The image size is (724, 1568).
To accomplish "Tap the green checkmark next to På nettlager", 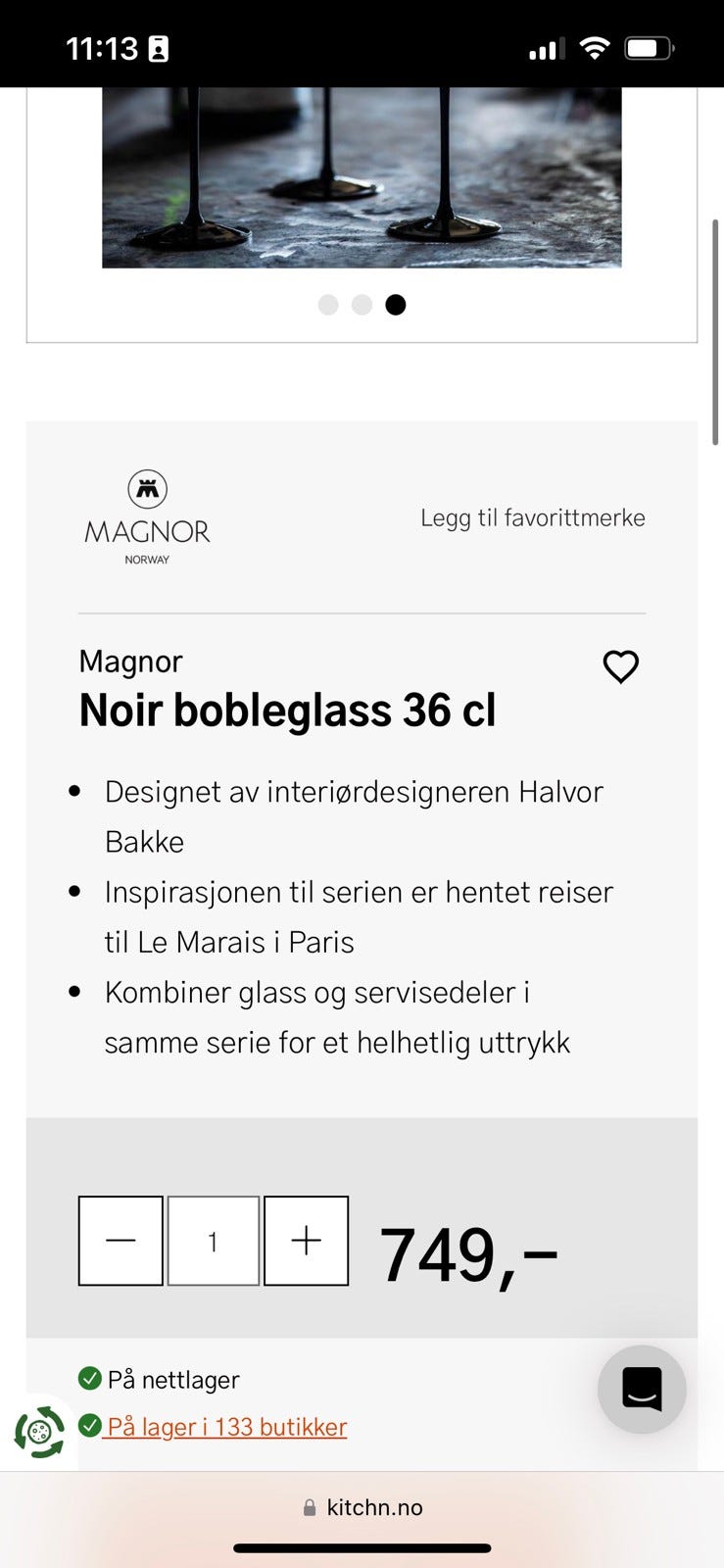I will point(88,1378).
